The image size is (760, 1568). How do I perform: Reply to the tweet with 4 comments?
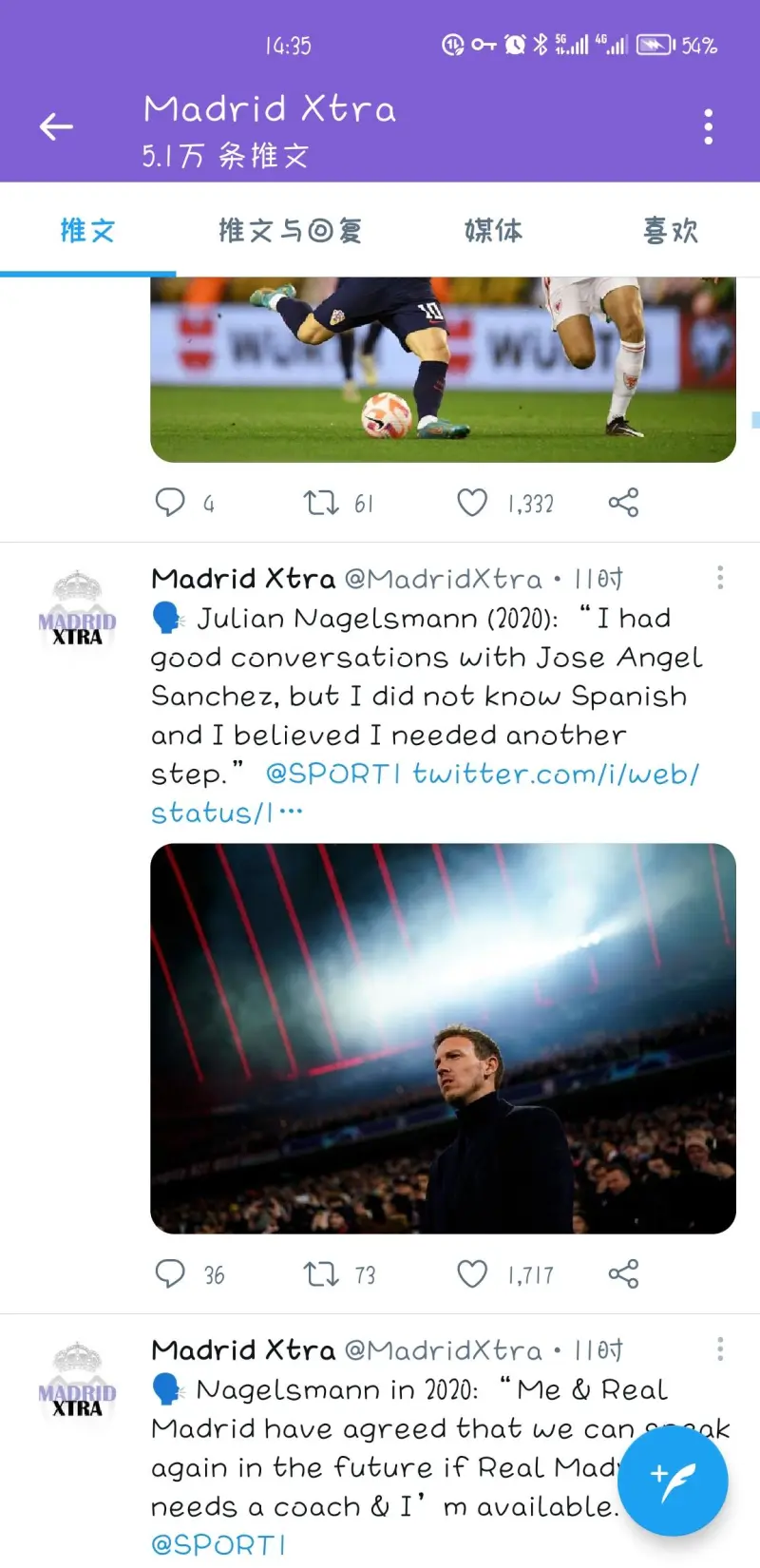pyautogui.click(x=170, y=502)
